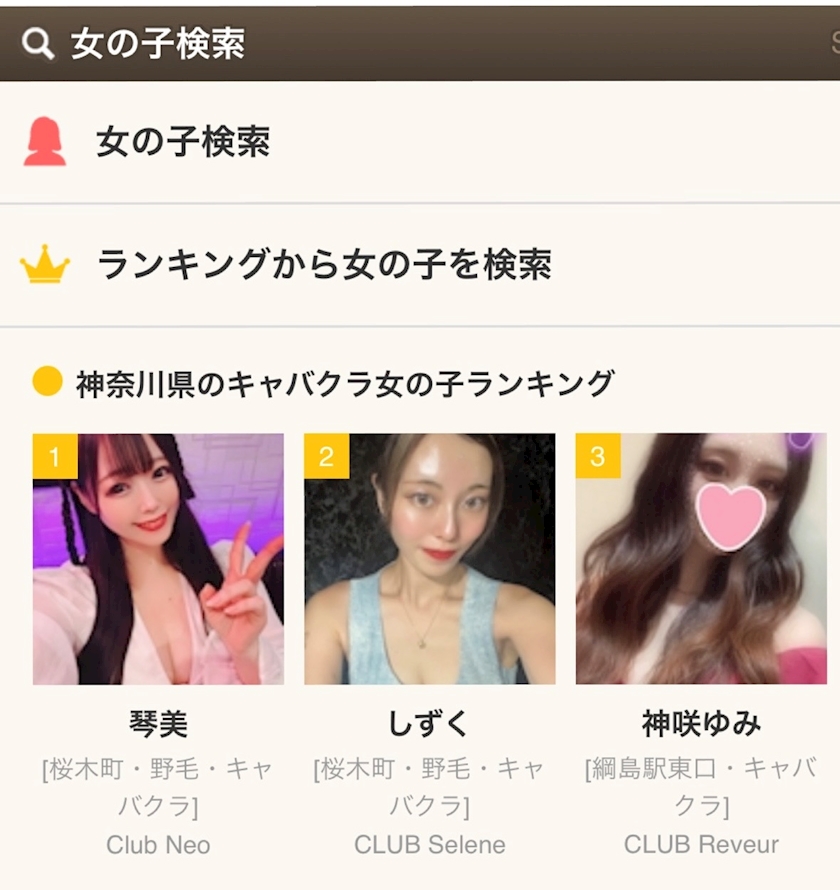Open ランキングから女の子を検索 row
Viewport: 840px width, 890px height.
(x=323, y=265)
